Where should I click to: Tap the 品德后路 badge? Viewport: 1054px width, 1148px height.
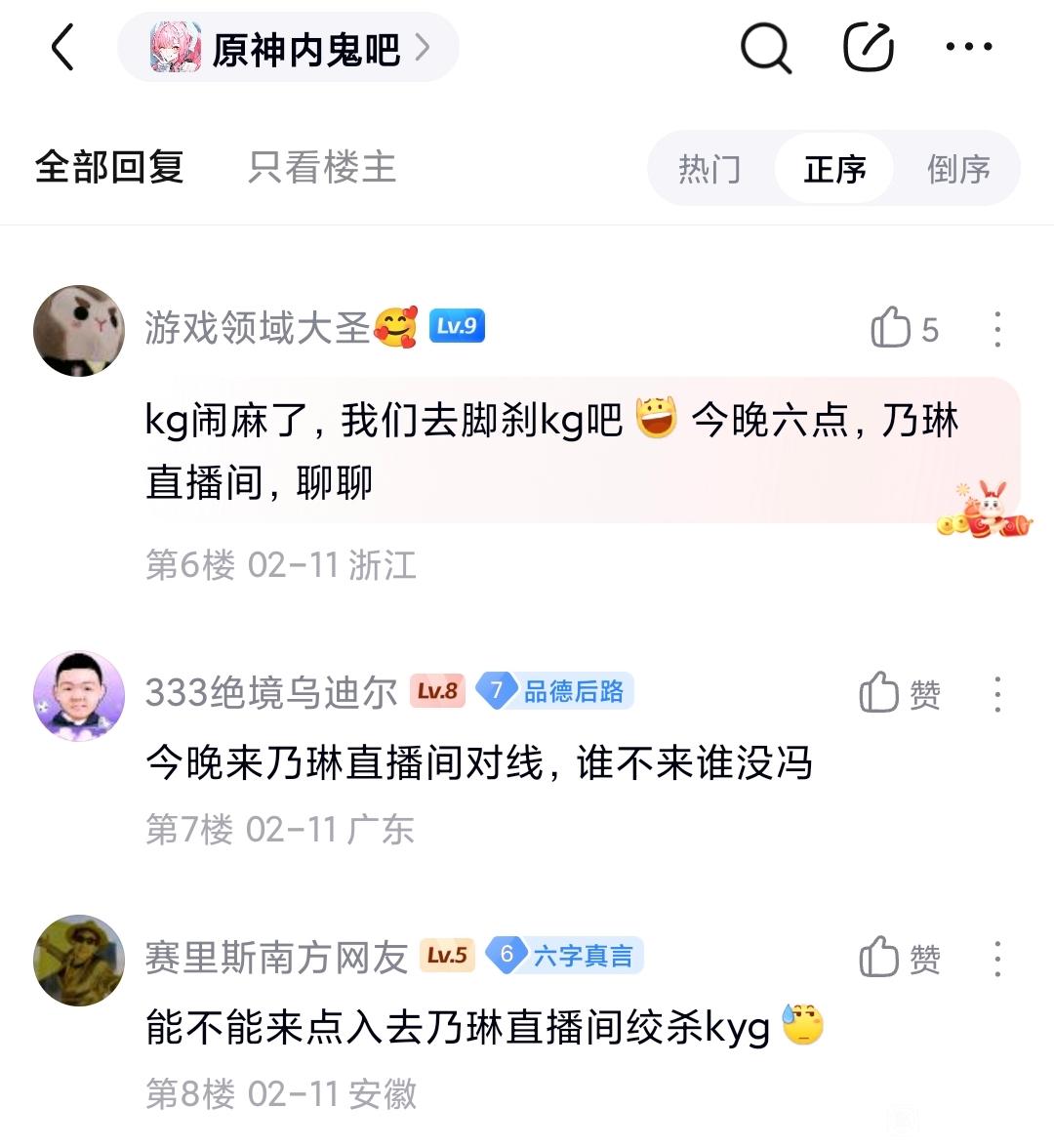tap(554, 691)
